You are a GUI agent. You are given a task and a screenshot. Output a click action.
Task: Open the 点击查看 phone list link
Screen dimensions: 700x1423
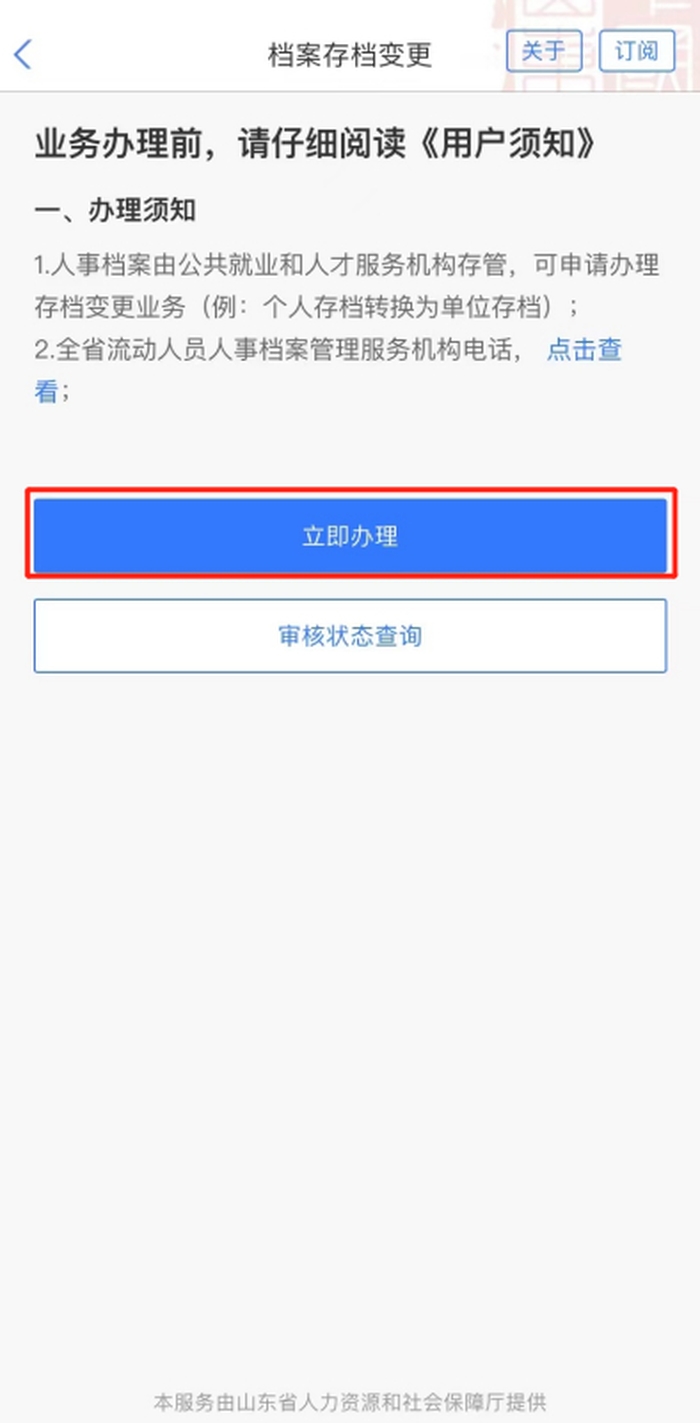584,350
